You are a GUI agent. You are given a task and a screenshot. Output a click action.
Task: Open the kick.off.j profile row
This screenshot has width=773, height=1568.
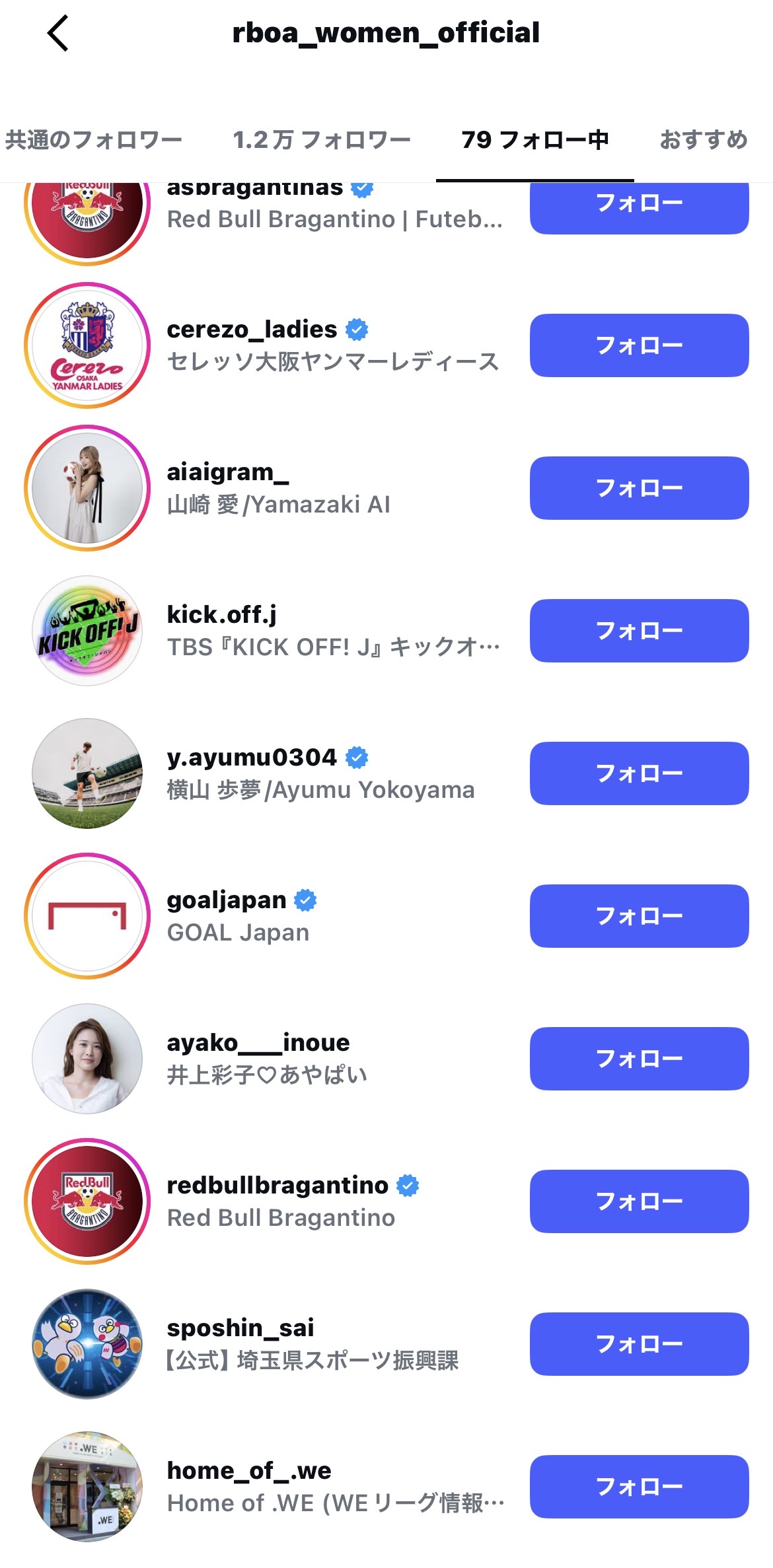pos(222,615)
